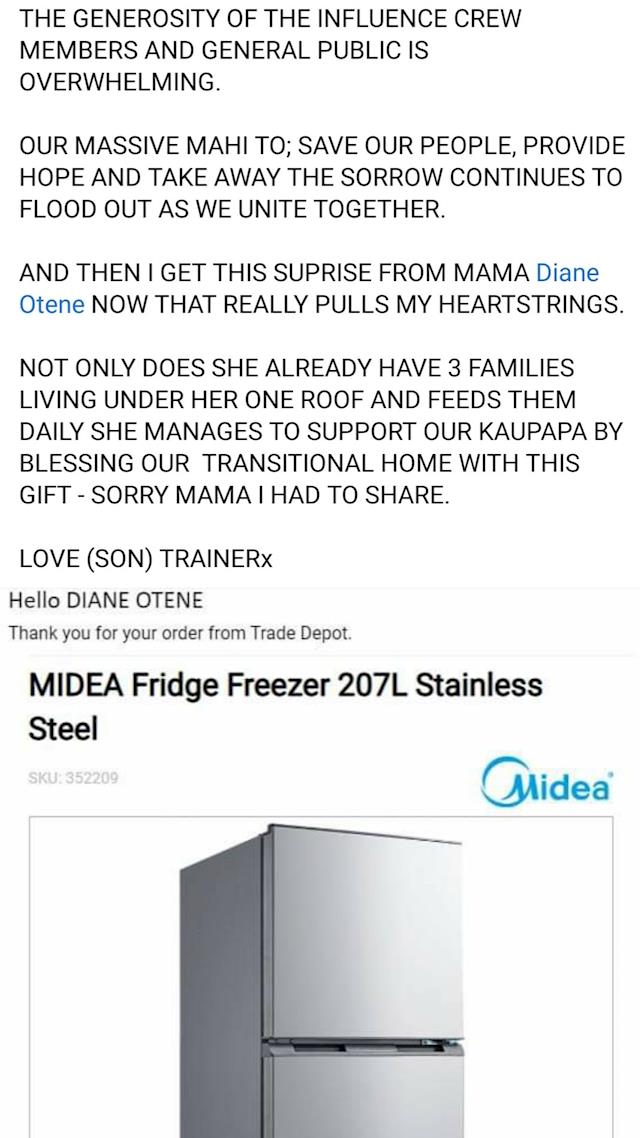
Task: Open the attached fridge order image
Action: pyautogui.click(x=320, y=863)
